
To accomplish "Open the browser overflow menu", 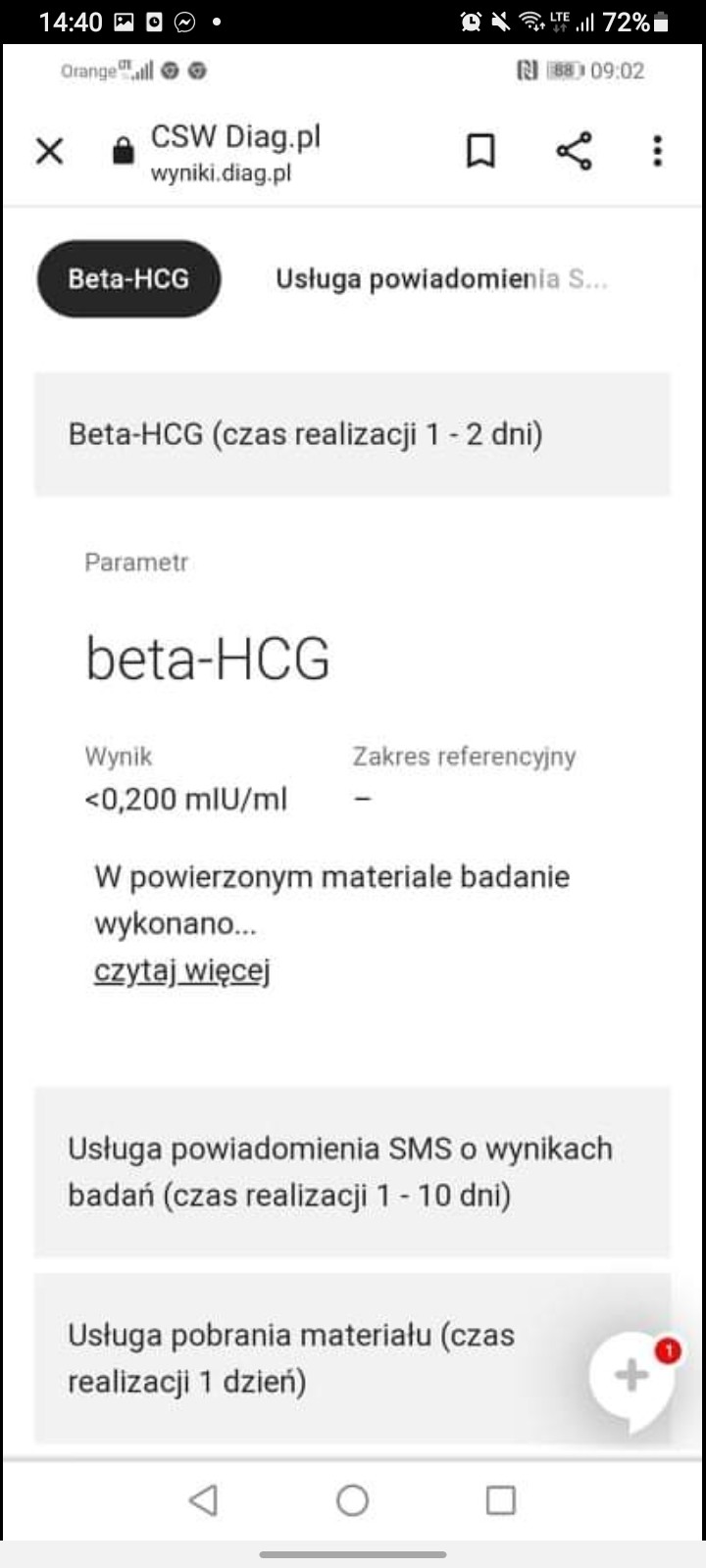I will [657, 151].
